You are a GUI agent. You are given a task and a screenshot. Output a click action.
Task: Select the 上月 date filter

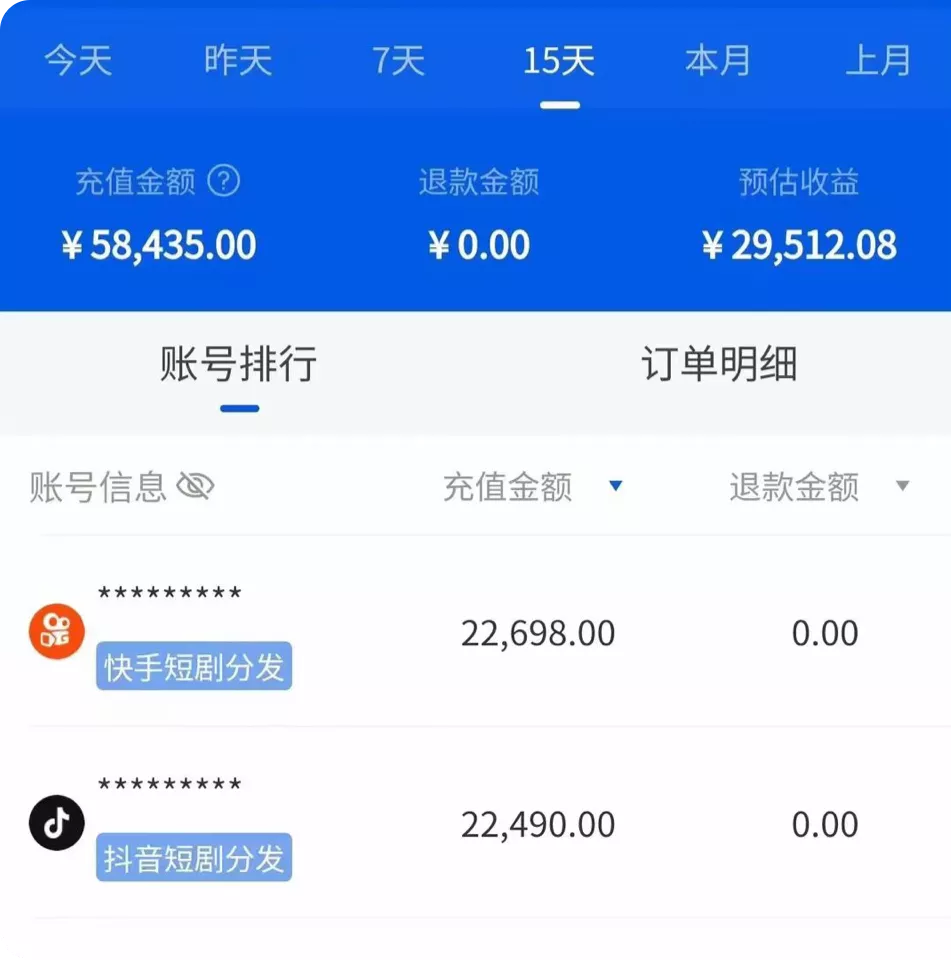click(879, 60)
